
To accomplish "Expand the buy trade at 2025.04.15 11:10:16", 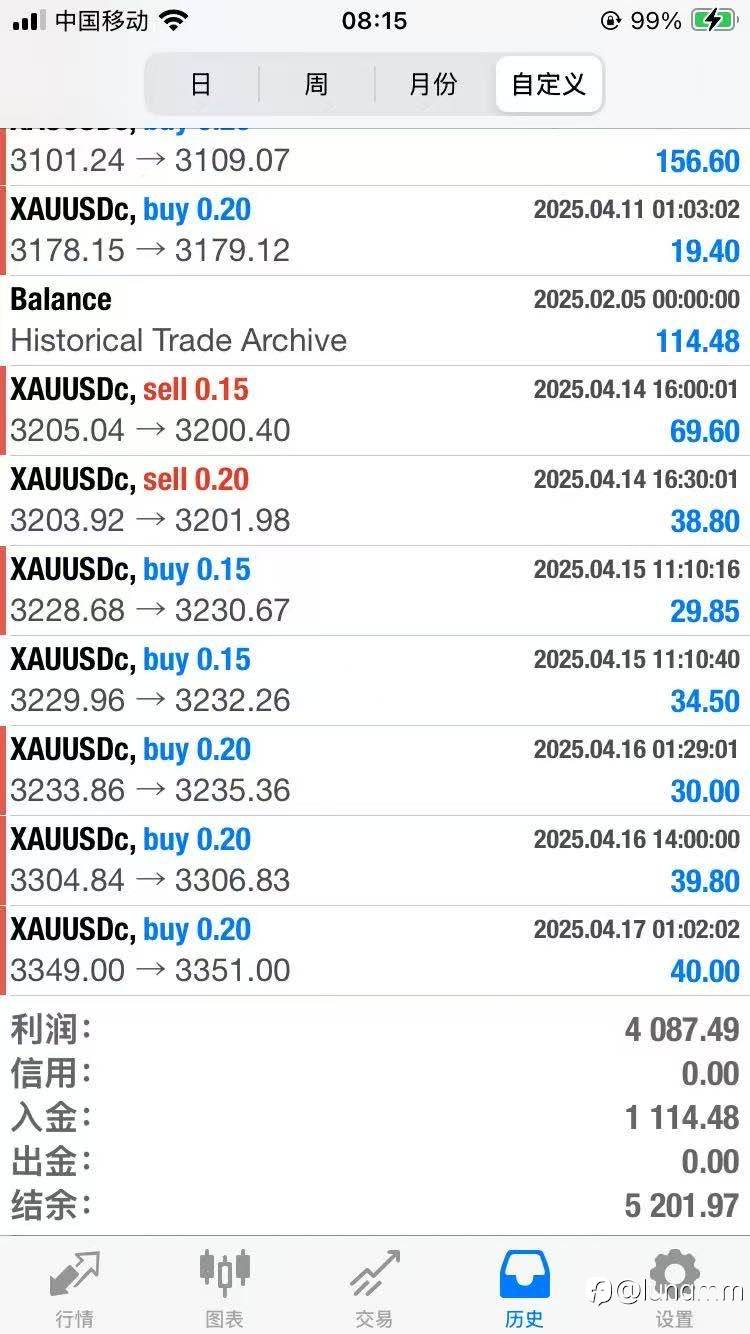I will (375, 591).
